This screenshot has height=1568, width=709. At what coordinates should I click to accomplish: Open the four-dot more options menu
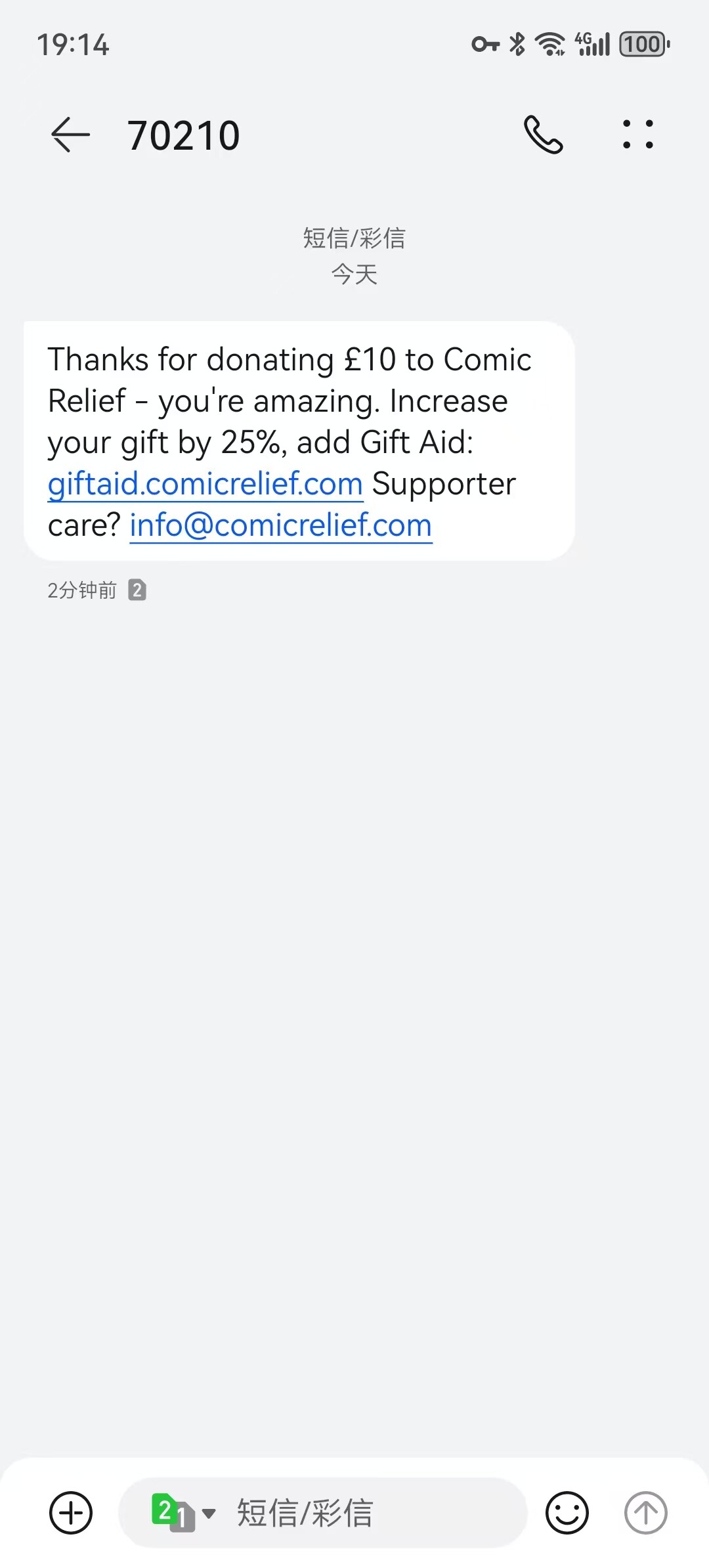point(638,135)
